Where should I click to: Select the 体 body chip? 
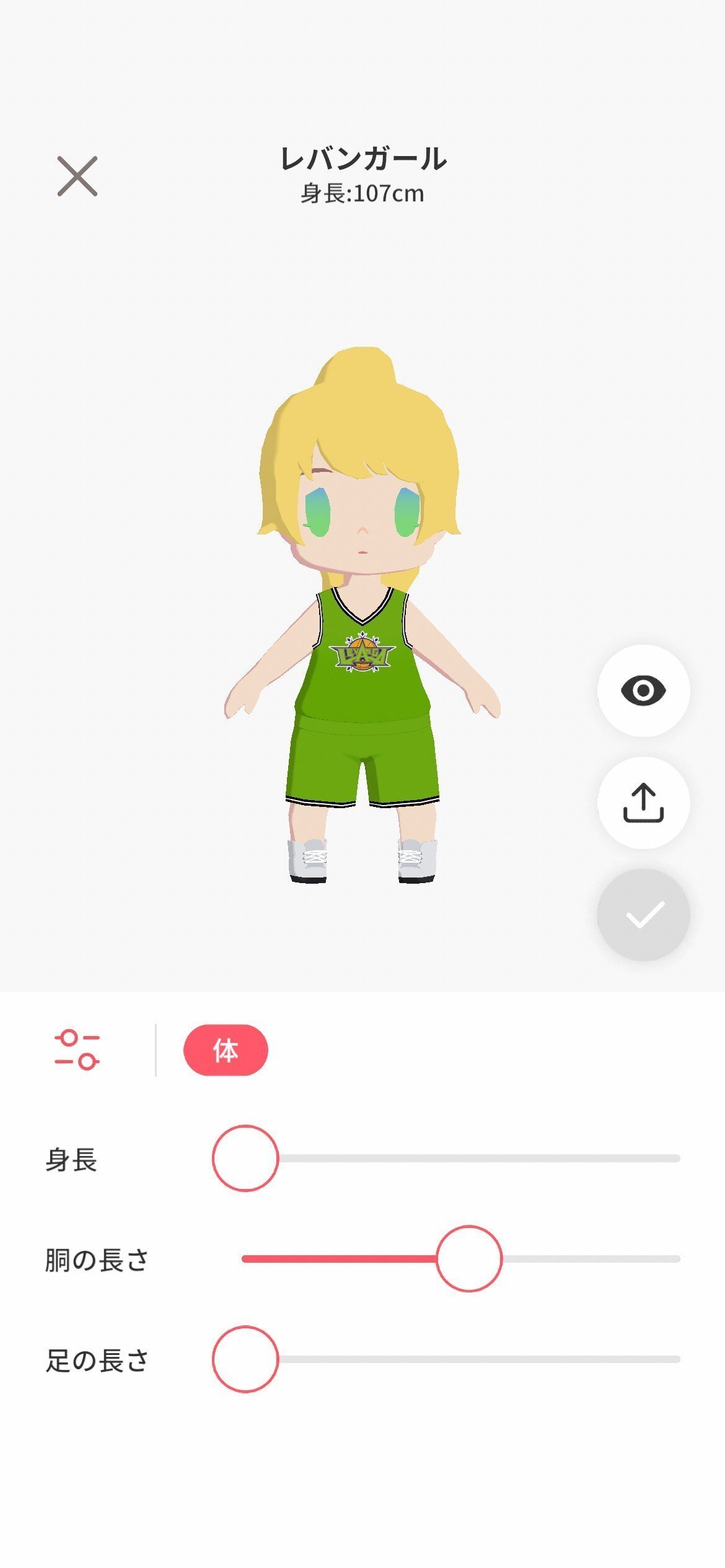tap(226, 1050)
